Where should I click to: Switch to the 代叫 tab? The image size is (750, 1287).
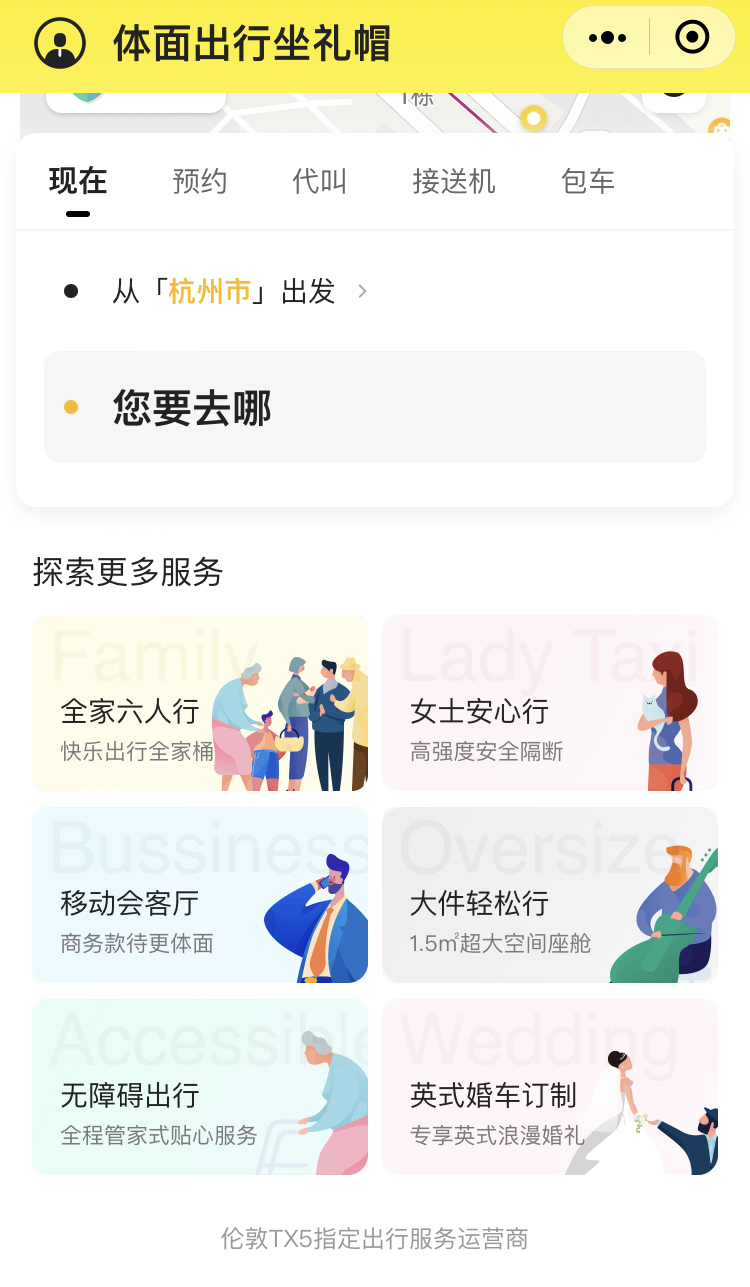[x=320, y=181]
